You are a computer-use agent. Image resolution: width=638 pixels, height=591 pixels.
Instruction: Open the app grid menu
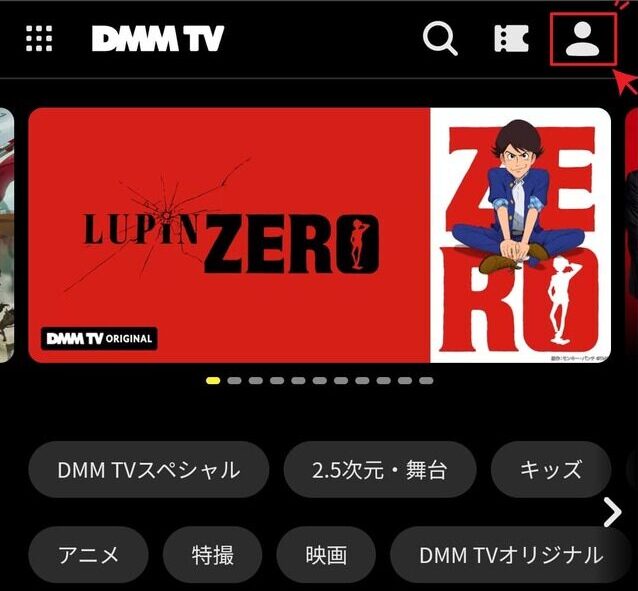(39, 39)
